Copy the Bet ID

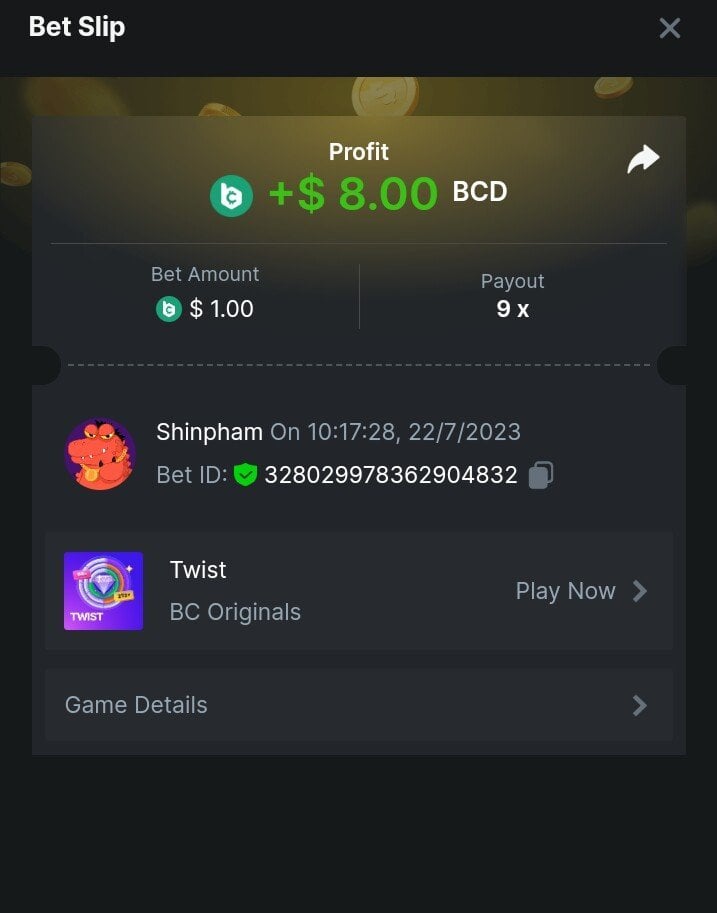point(541,475)
